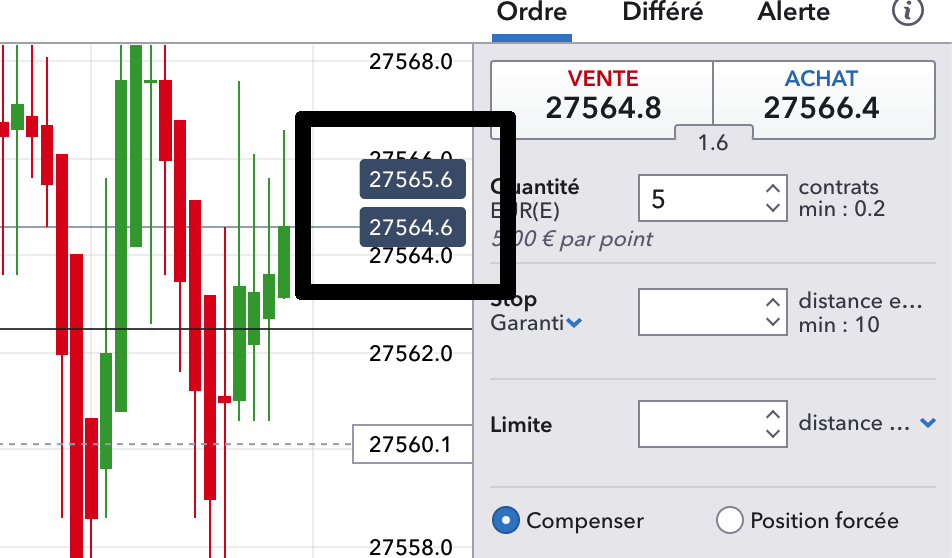This screenshot has width=952, height=558.
Task: Open the info icon
Action: [x=906, y=13]
